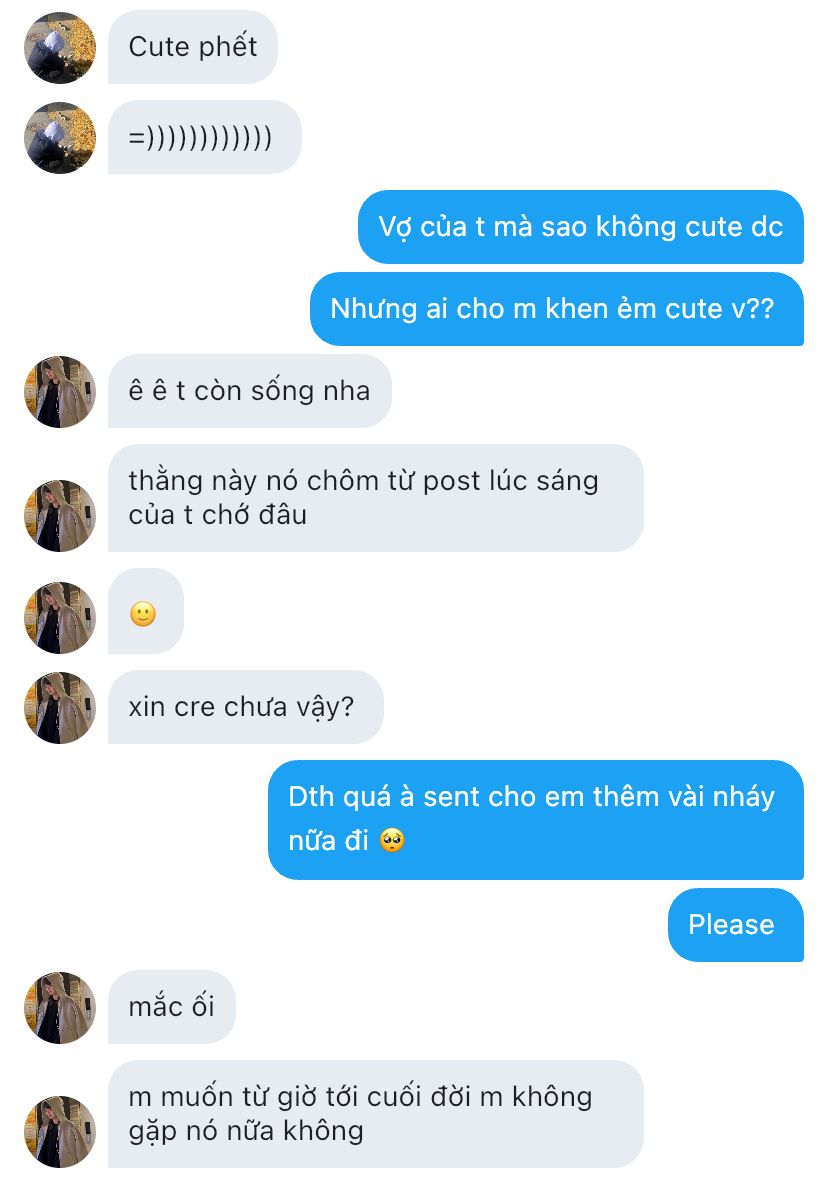Tap the "Please" message bubble
Viewport: 828px width, 1184px height.
[735, 925]
